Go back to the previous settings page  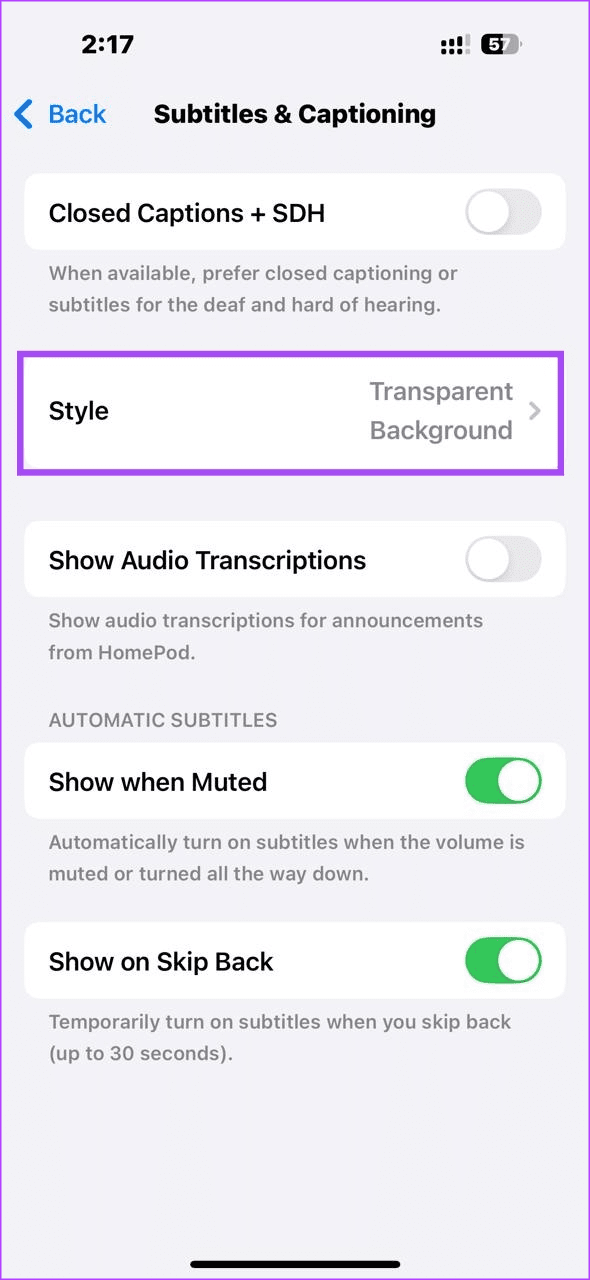coord(60,114)
